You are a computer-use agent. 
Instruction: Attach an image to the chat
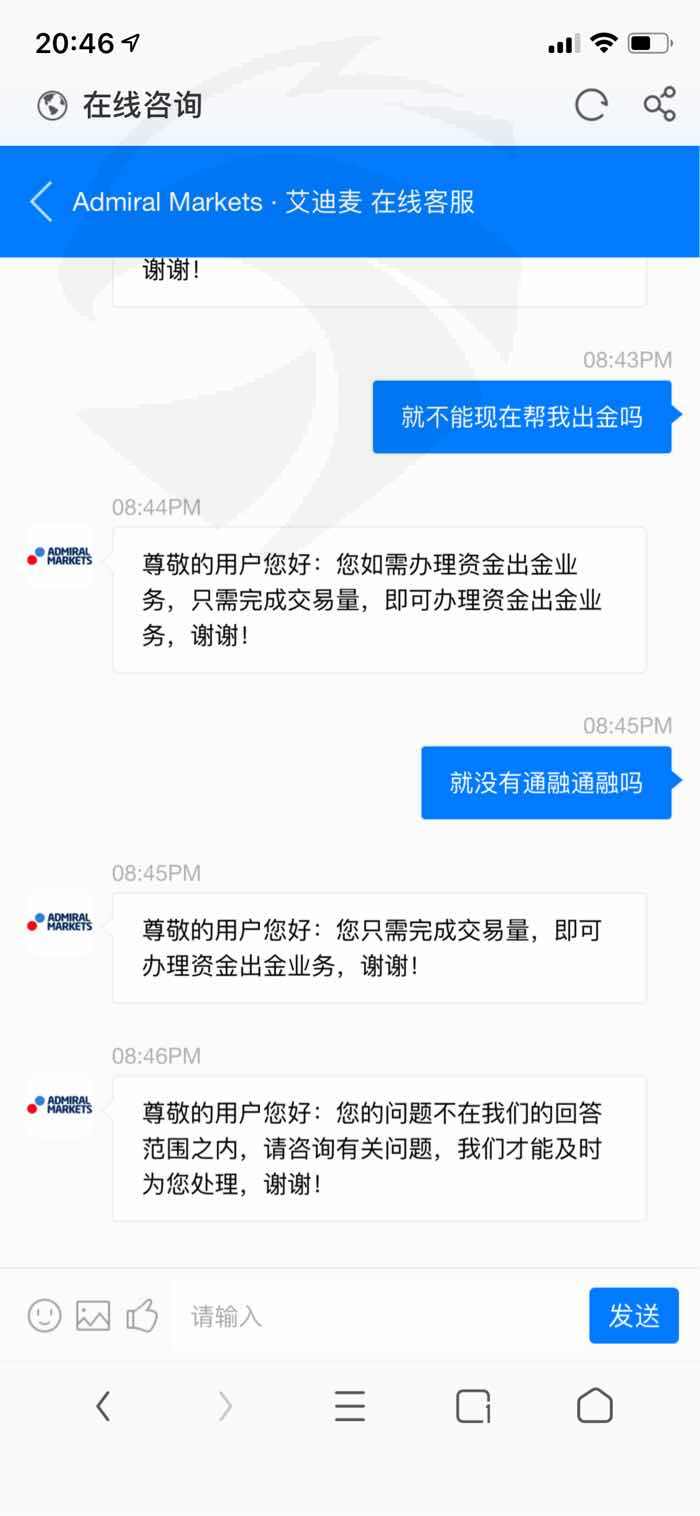click(93, 1315)
